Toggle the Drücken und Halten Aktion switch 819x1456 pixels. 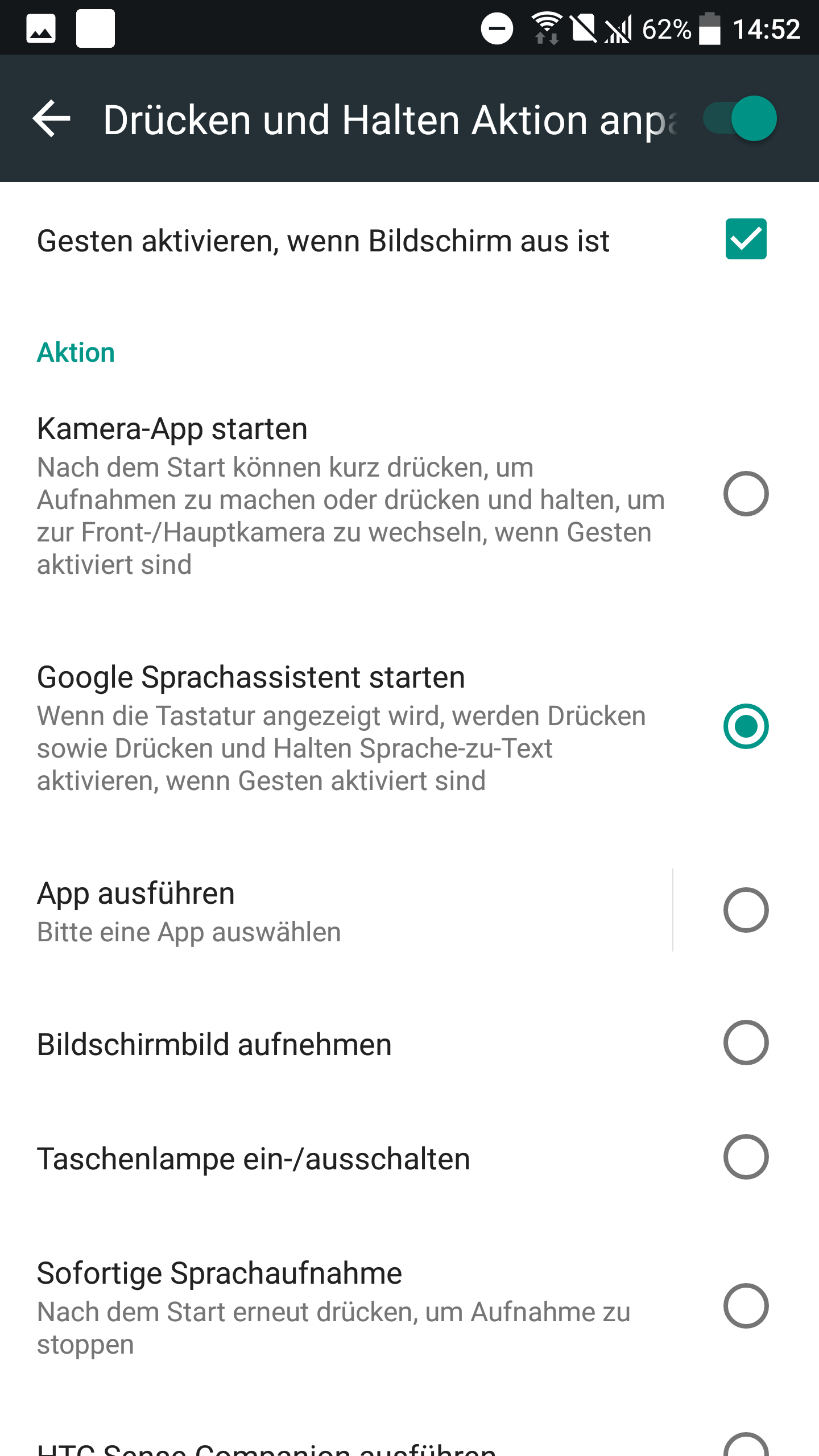pos(741,119)
